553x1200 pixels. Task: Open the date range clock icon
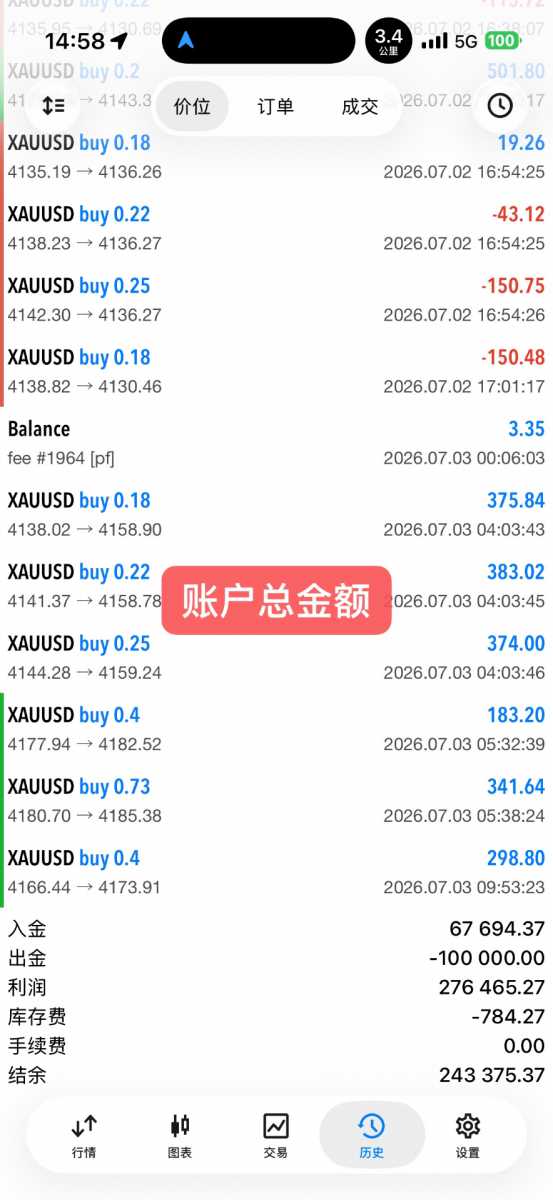click(x=500, y=106)
